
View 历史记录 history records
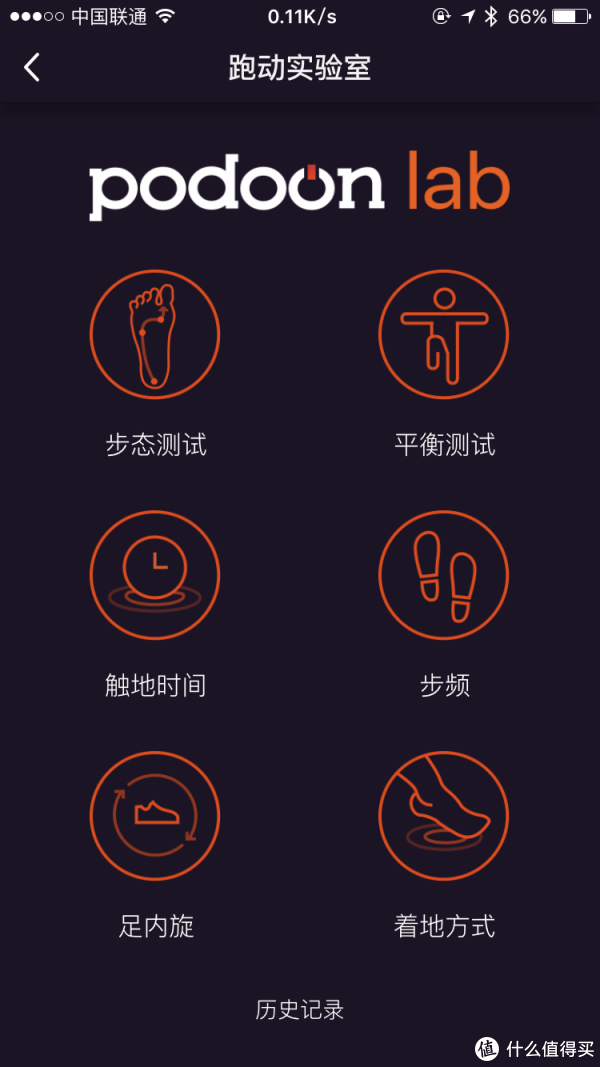pyautogui.click(x=300, y=1010)
